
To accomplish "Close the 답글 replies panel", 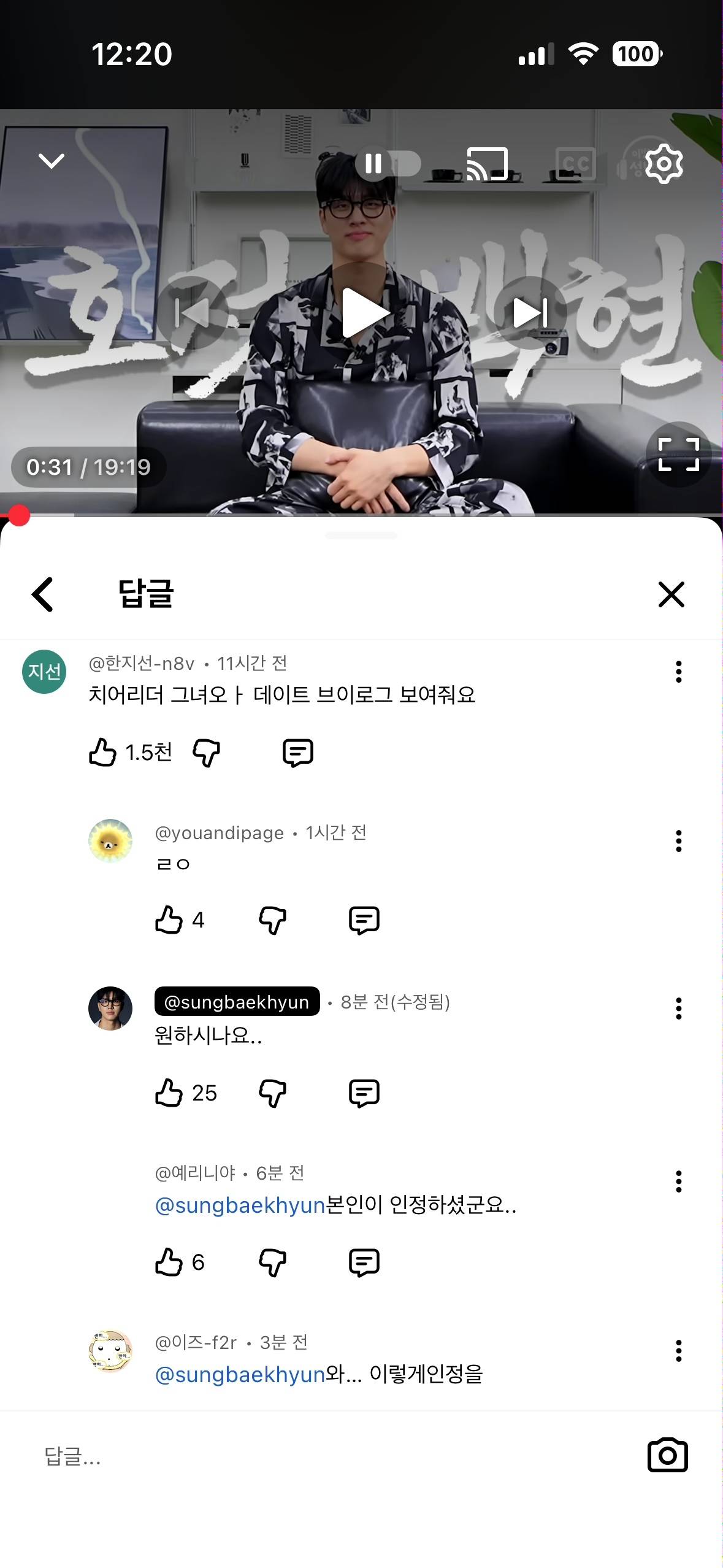I will (671, 594).
